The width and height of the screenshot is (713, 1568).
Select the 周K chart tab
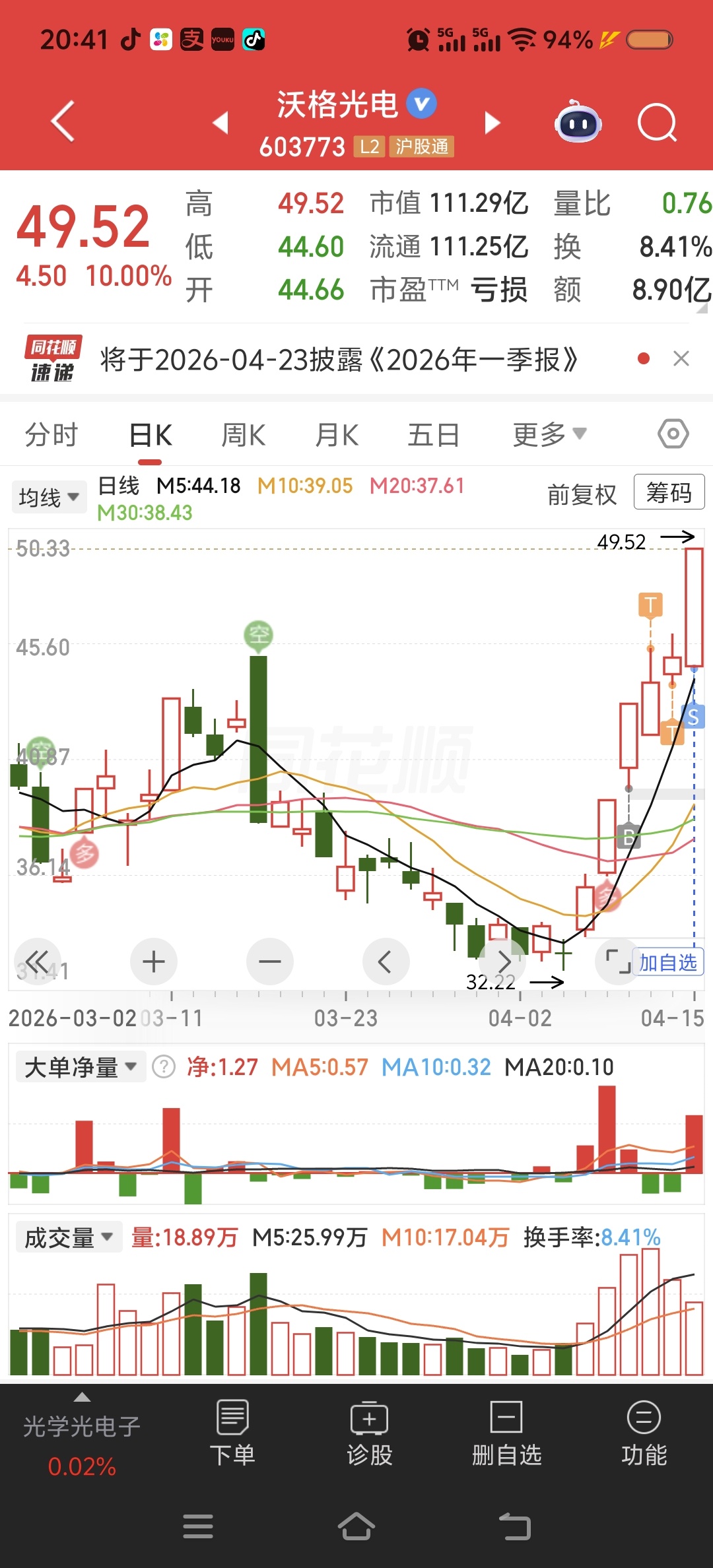(x=243, y=436)
